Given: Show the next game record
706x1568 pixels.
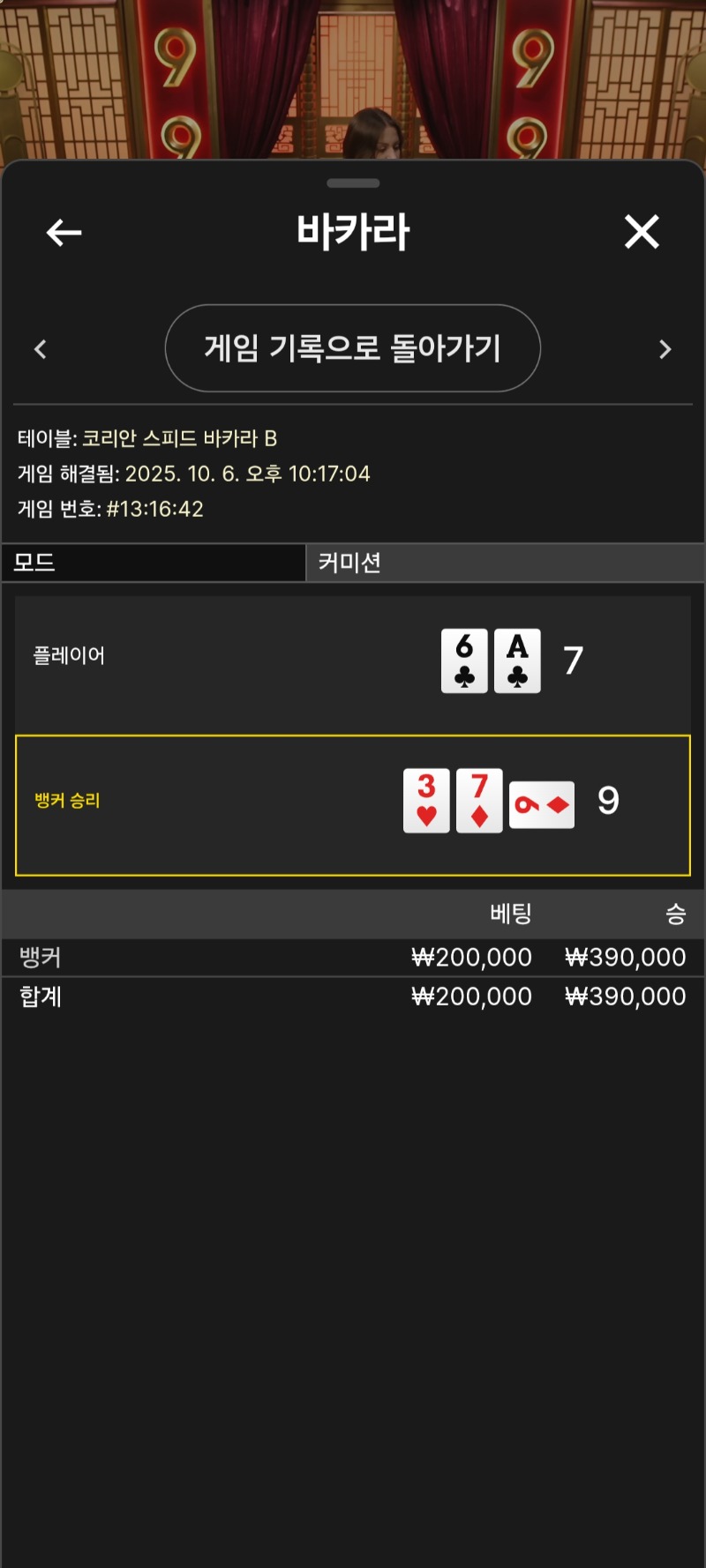Looking at the screenshot, I should pos(665,349).
